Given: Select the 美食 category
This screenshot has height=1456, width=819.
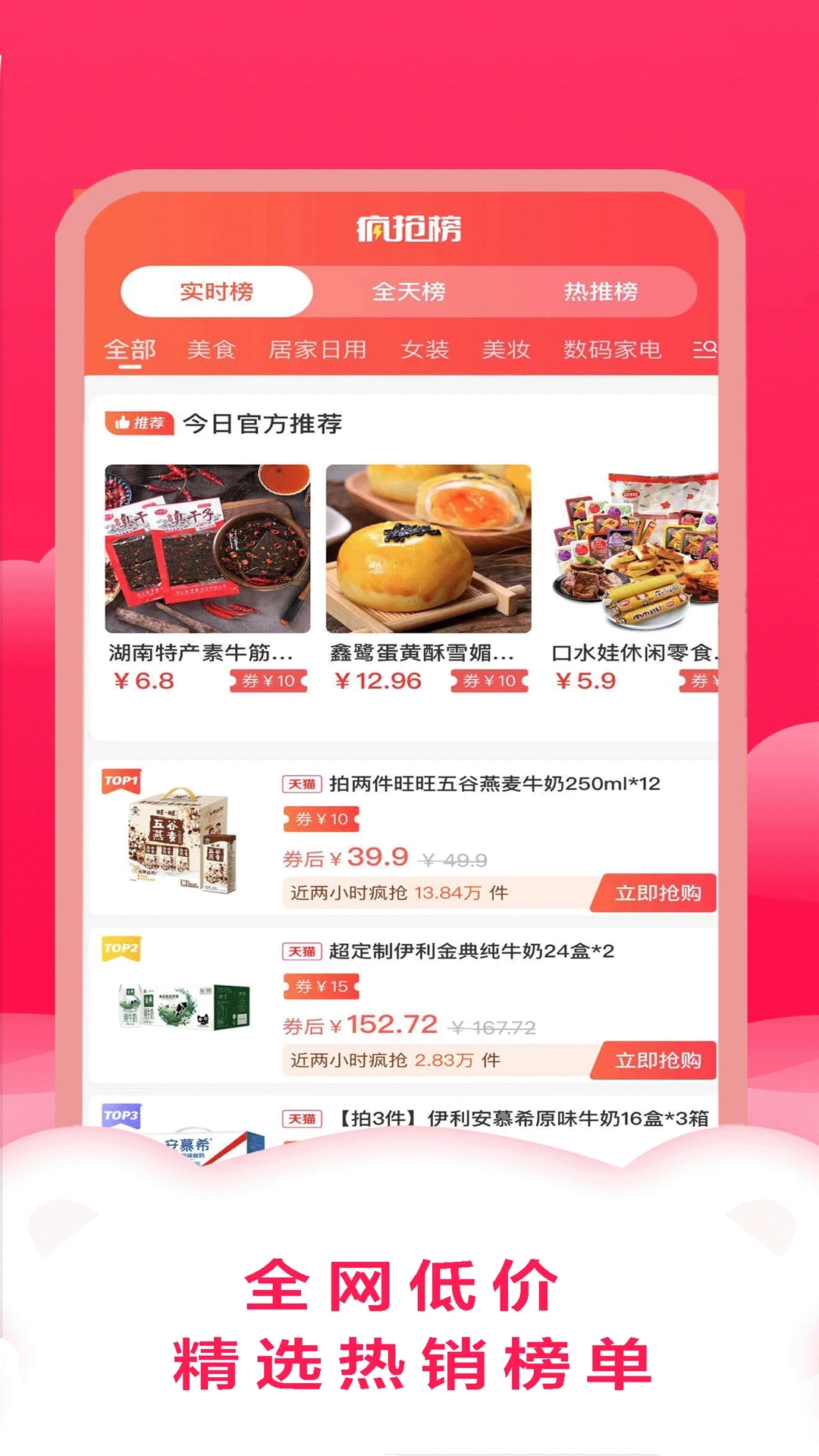Looking at the screenshot, I should tap(213, 348).
